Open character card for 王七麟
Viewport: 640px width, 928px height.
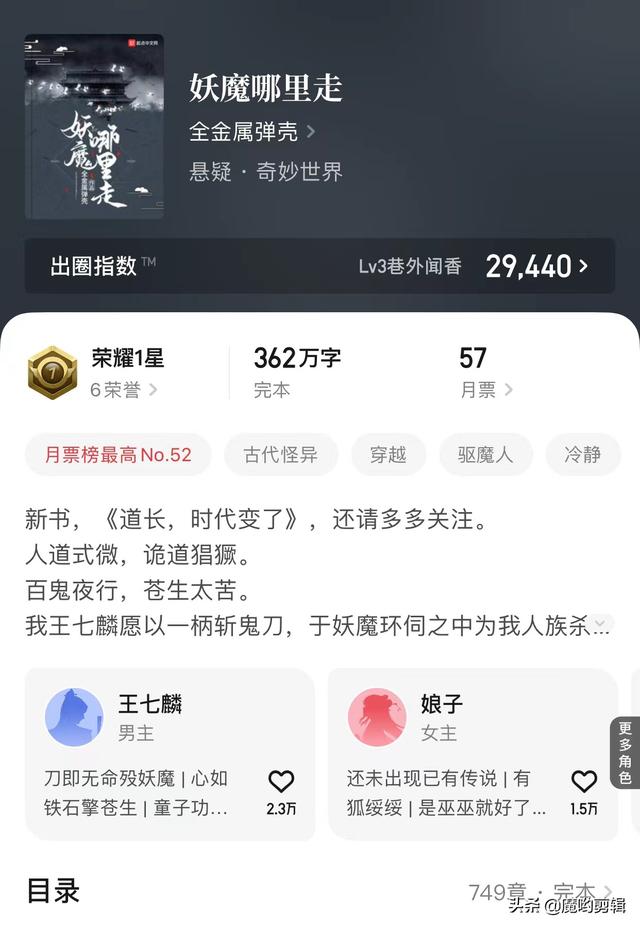(x=150, y=717)
